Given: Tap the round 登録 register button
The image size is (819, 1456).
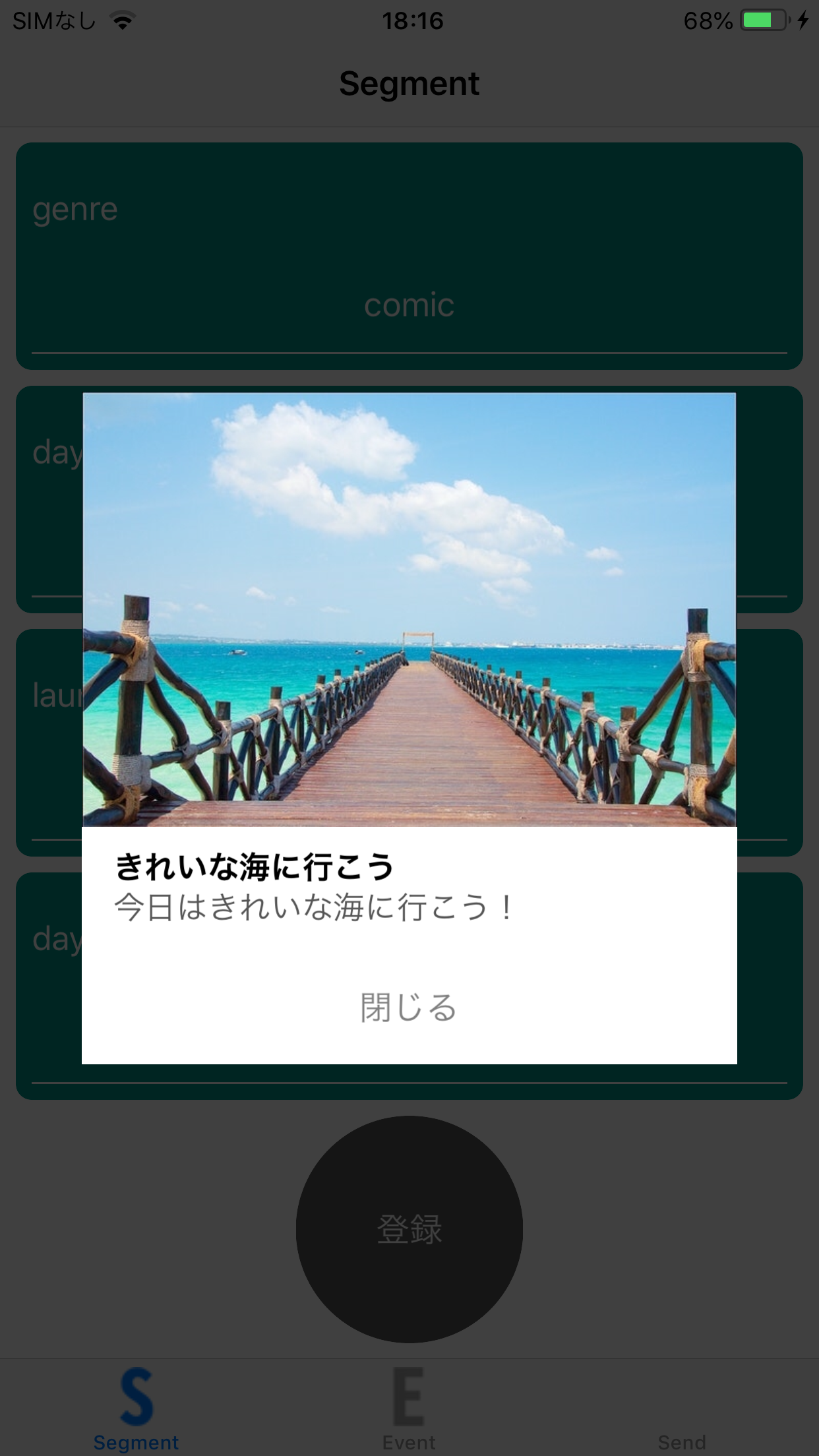Looking at the screenshot, I should pos(409,1229).
